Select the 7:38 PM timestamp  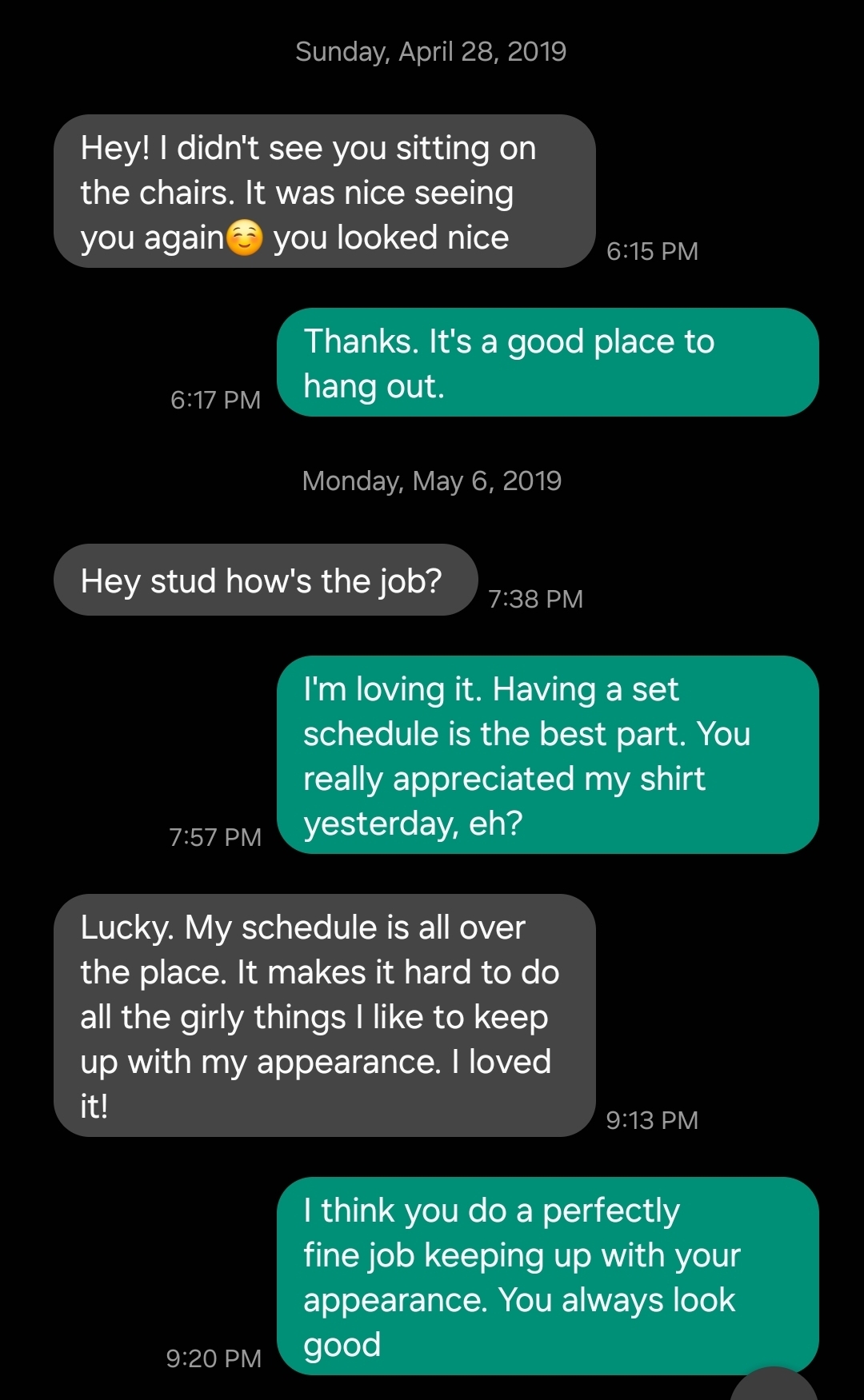tap(537, 598)
